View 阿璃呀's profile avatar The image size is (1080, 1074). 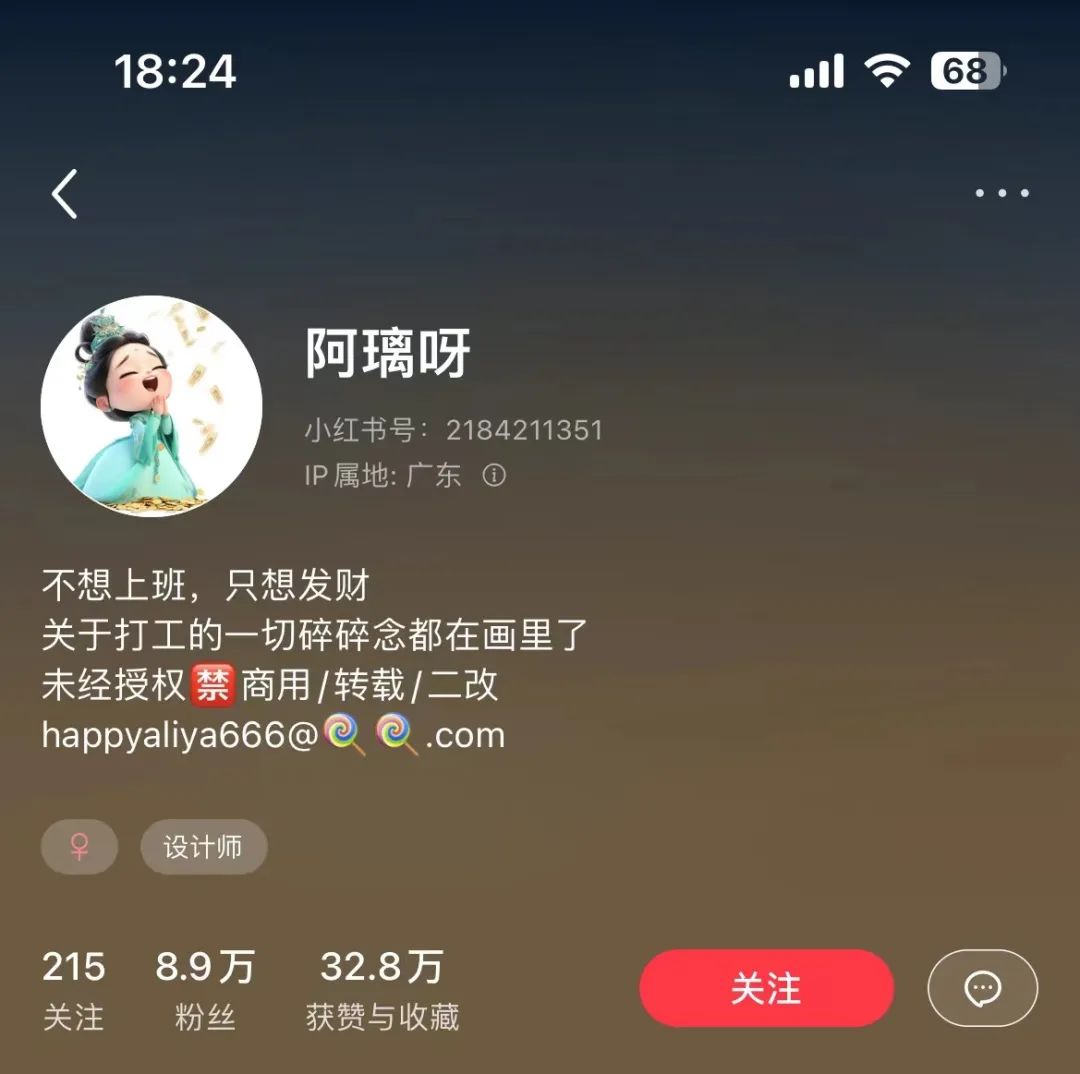pos(151,406)
